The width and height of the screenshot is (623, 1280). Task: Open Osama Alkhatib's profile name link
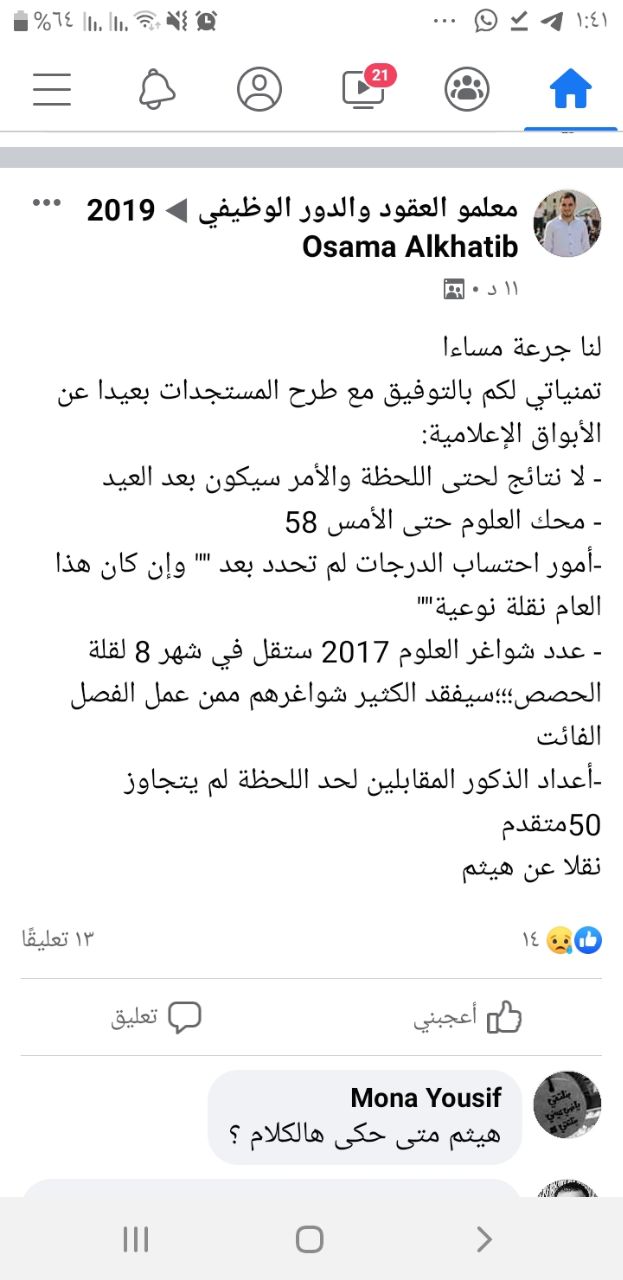pos(409,246)
